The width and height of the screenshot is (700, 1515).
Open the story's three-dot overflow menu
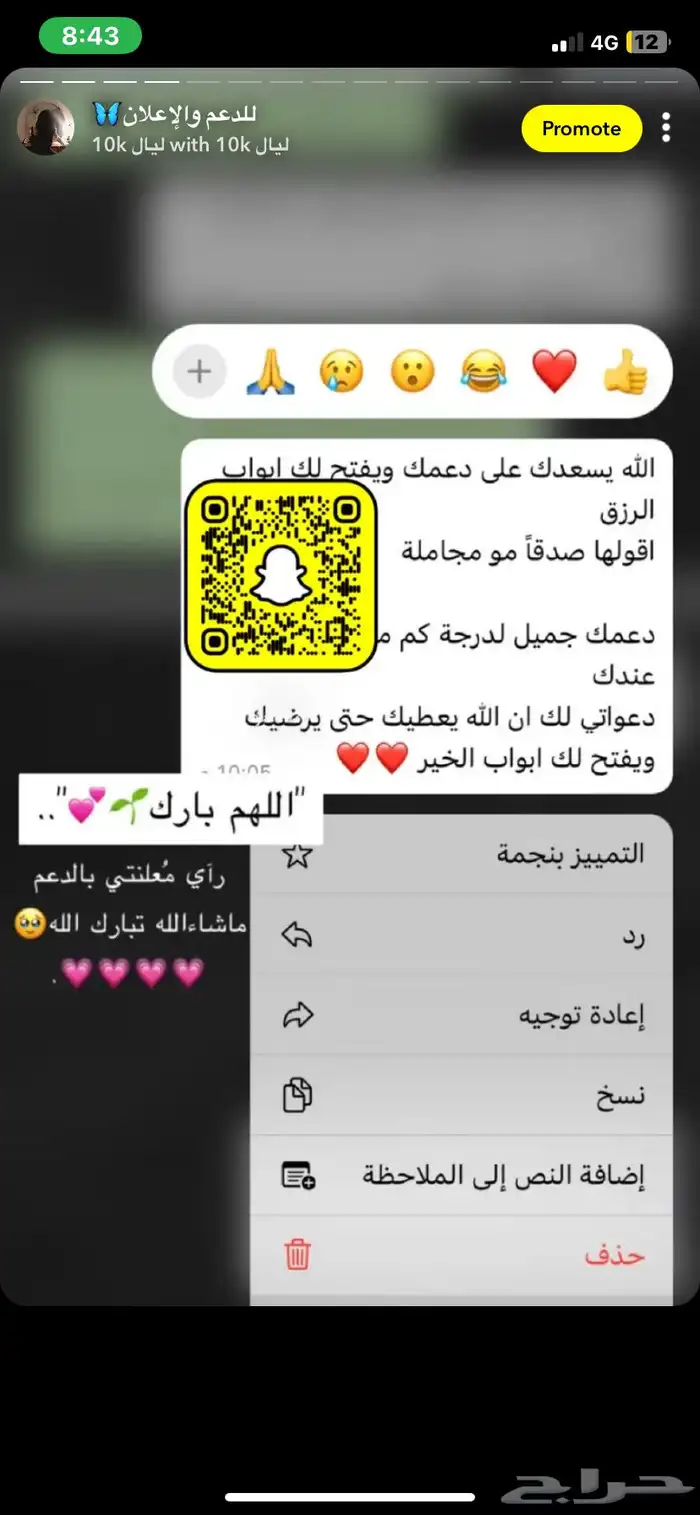[666, 128]
